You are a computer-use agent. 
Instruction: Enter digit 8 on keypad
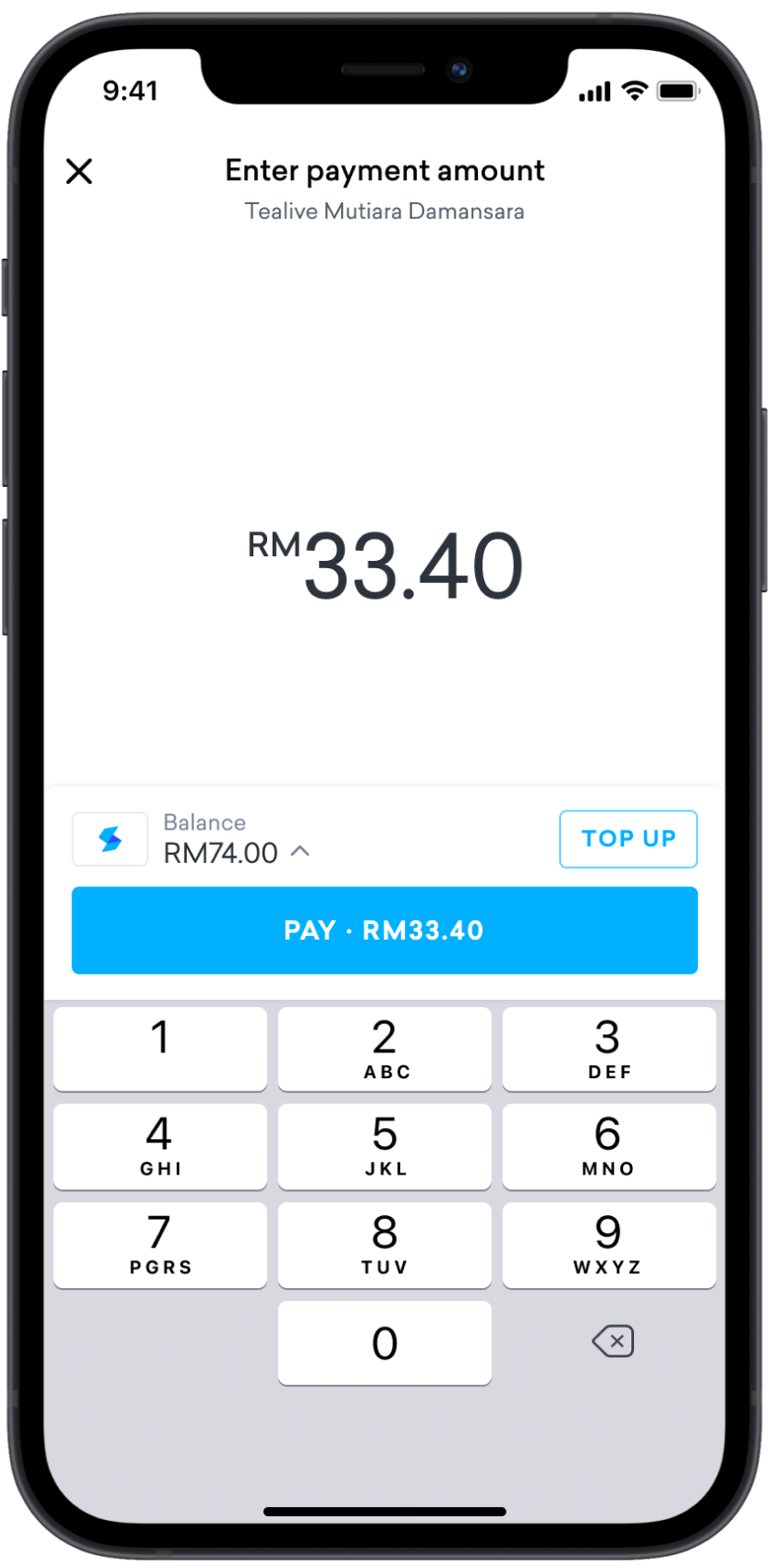[x=384, y=1244]
